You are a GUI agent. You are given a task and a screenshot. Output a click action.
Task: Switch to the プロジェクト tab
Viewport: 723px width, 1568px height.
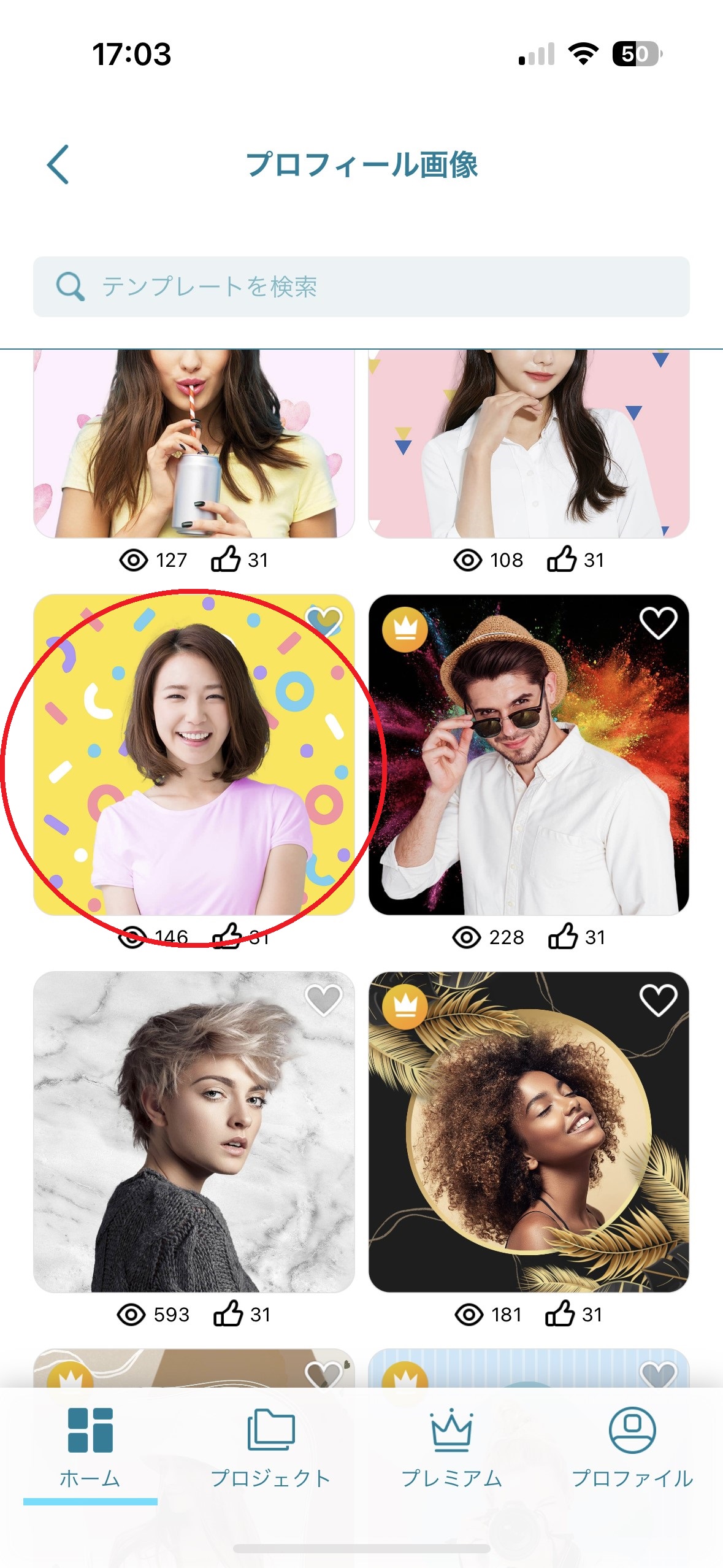[270, 1448]
